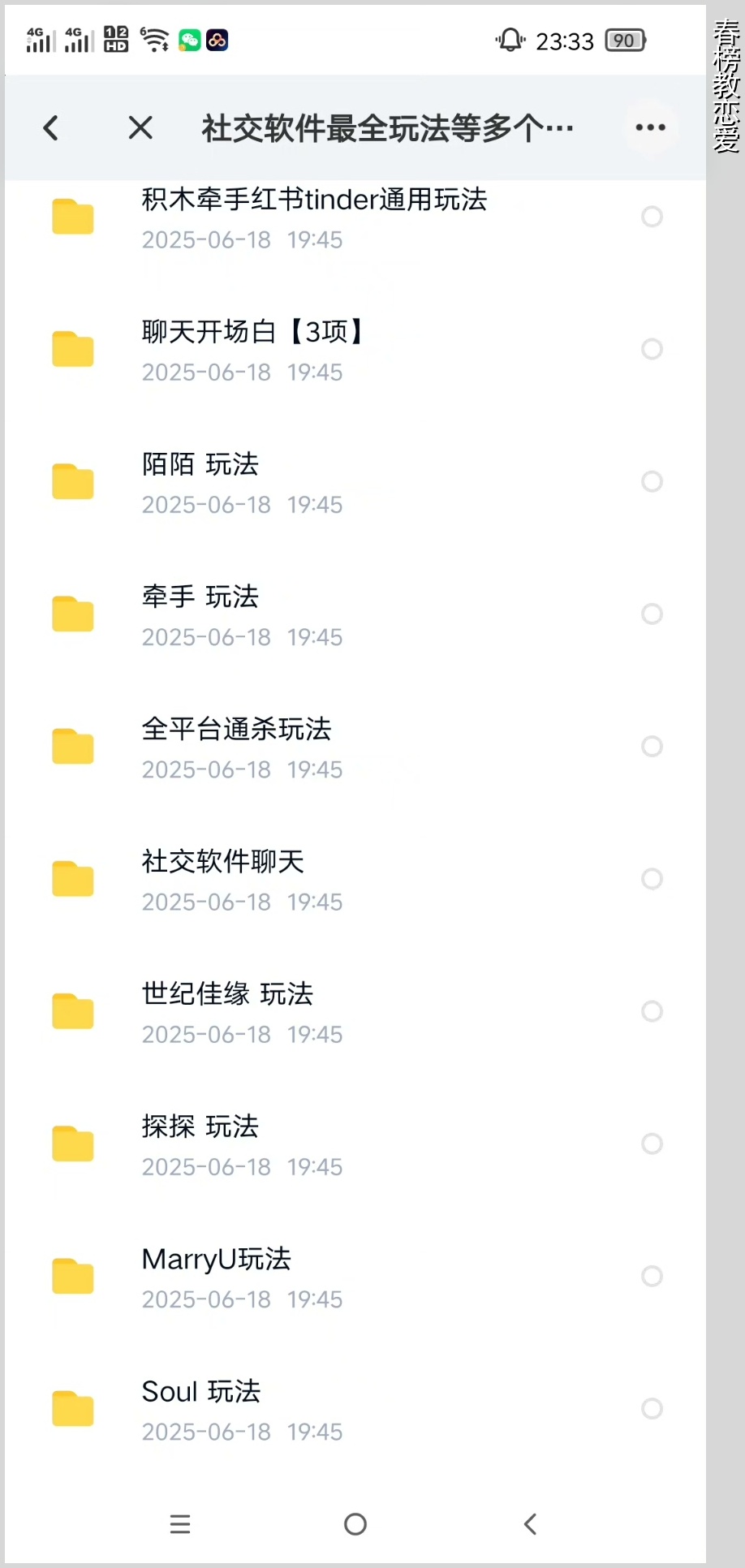
Task: Select the 探探 玩法 folder circle
Action: 652,1144
